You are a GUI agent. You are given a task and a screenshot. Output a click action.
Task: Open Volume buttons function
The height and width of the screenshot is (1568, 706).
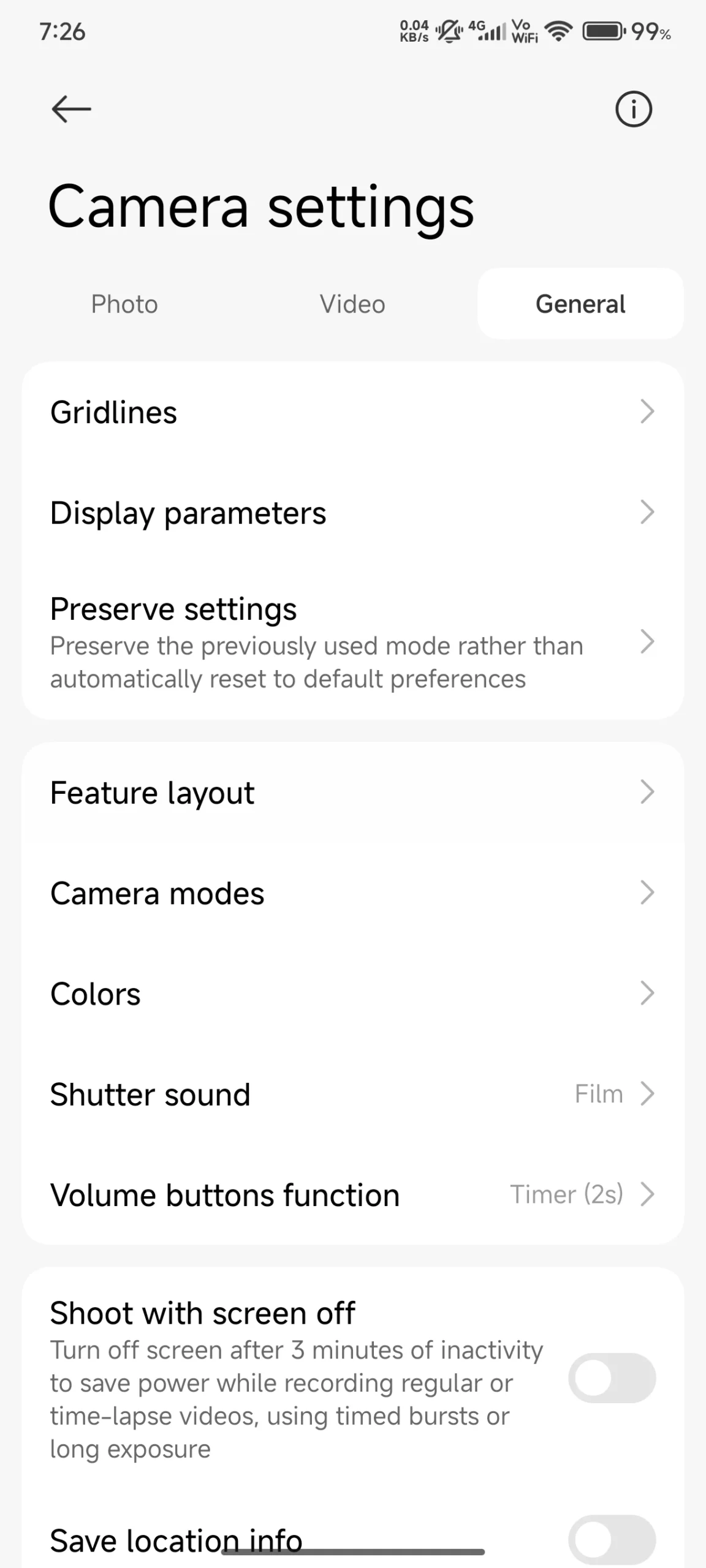click(353, 1194)
